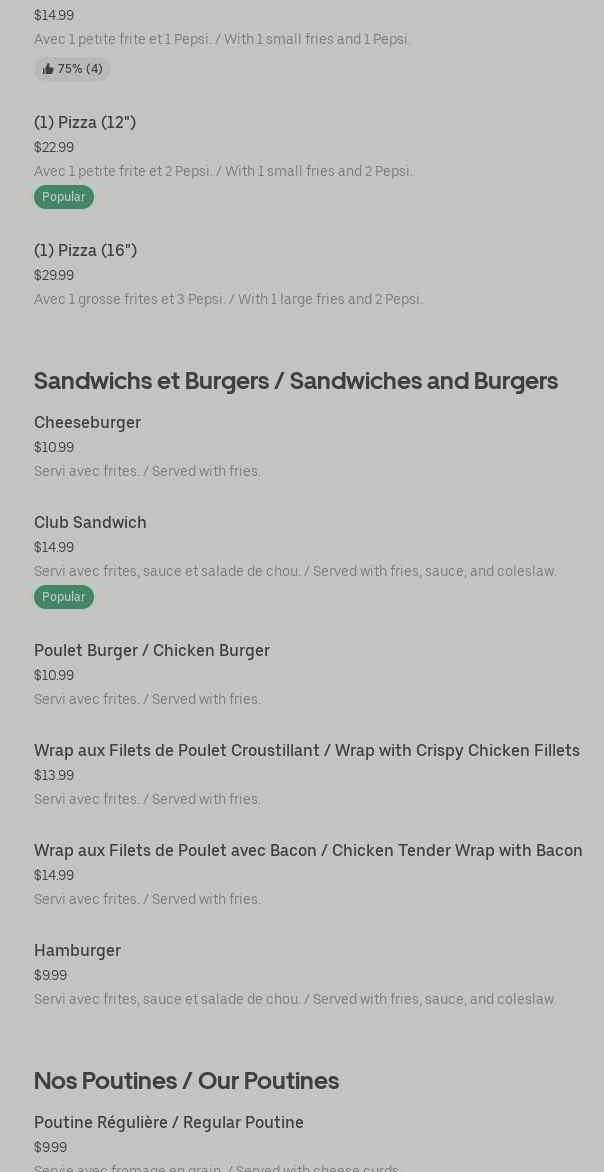Open the Hamburger item details

pyautogui.click(x=77, y=951)
